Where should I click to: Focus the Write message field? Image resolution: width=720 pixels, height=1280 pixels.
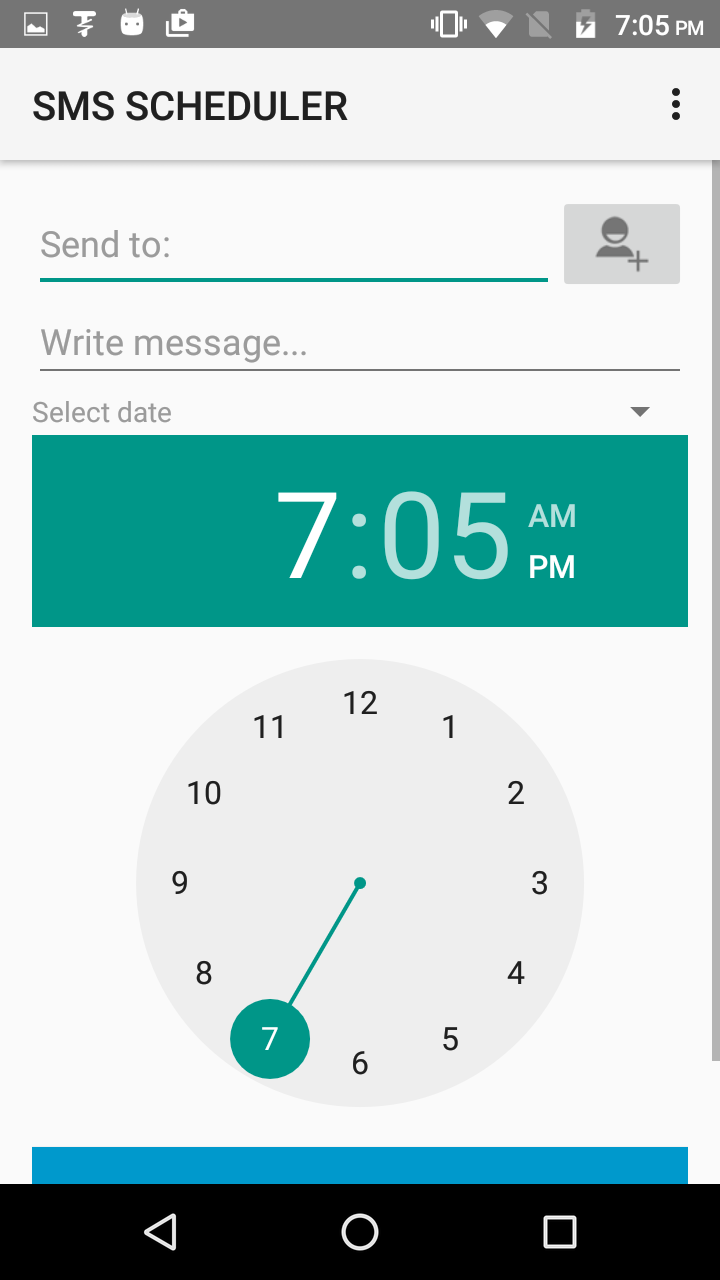tap(359, 343)
